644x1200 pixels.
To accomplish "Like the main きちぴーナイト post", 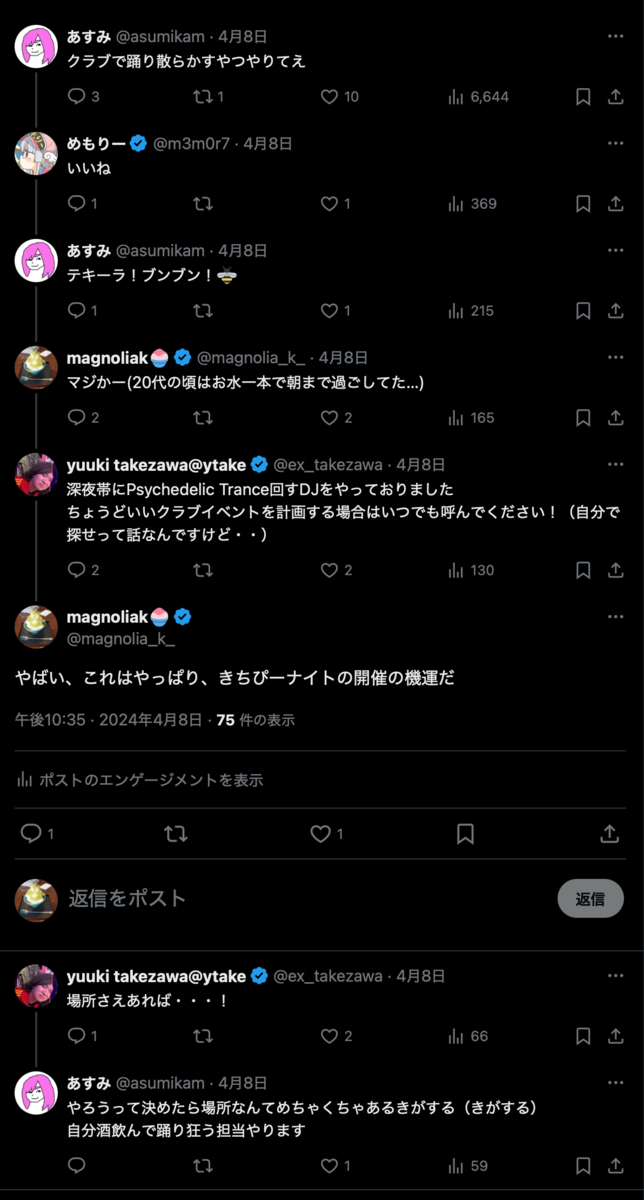I will pyautogui.click(x=320, y=834).
